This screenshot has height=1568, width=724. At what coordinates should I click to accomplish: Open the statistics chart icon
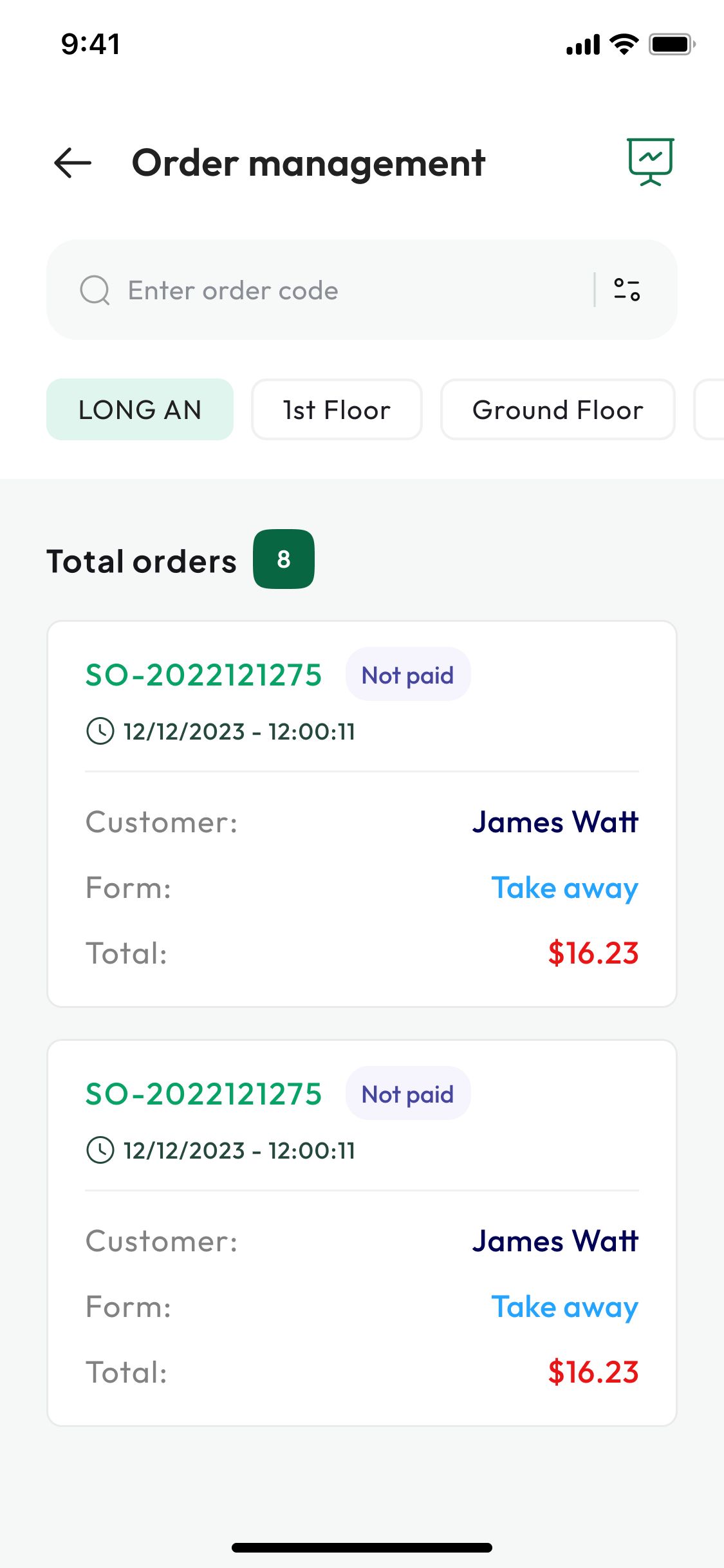pos(651,162)
